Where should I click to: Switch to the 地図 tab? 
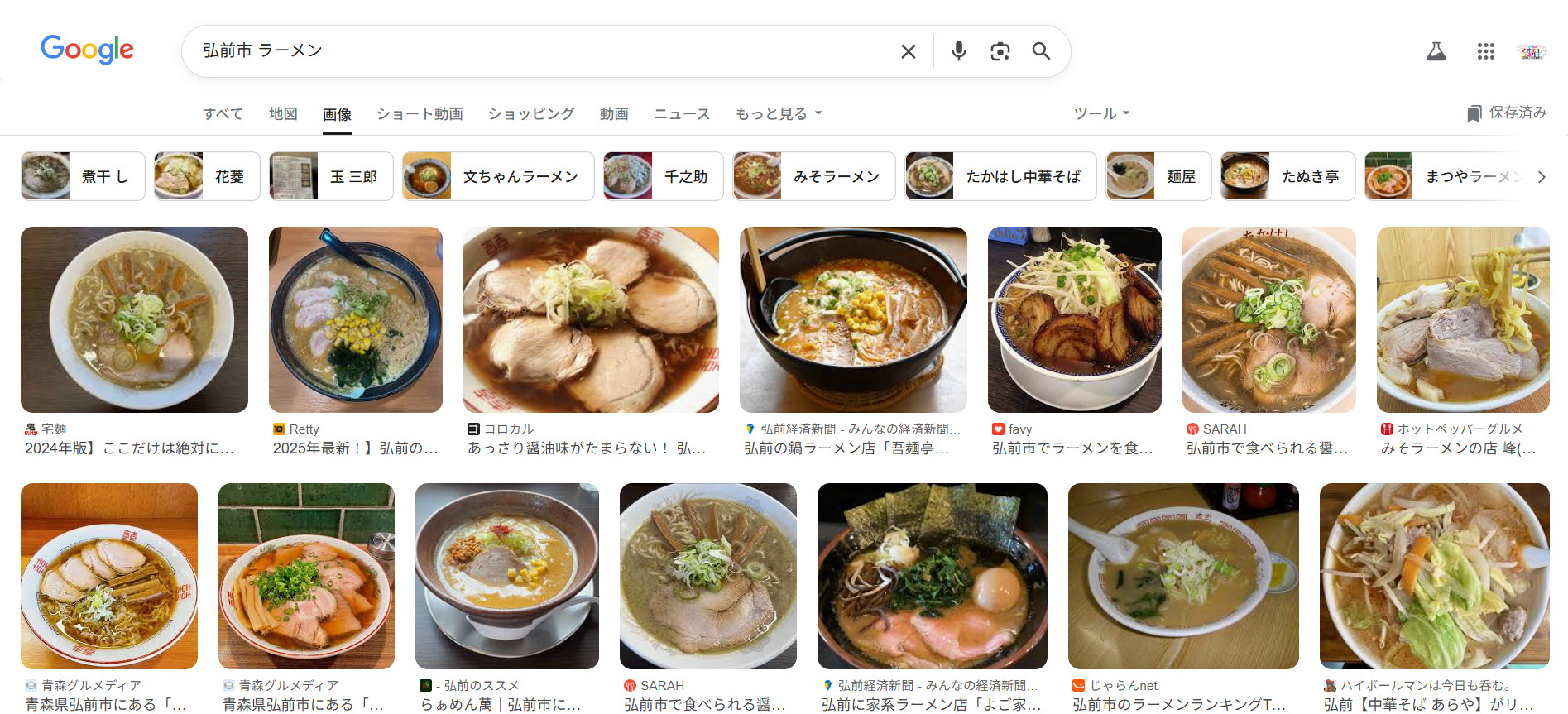click(x=283, y=113)
